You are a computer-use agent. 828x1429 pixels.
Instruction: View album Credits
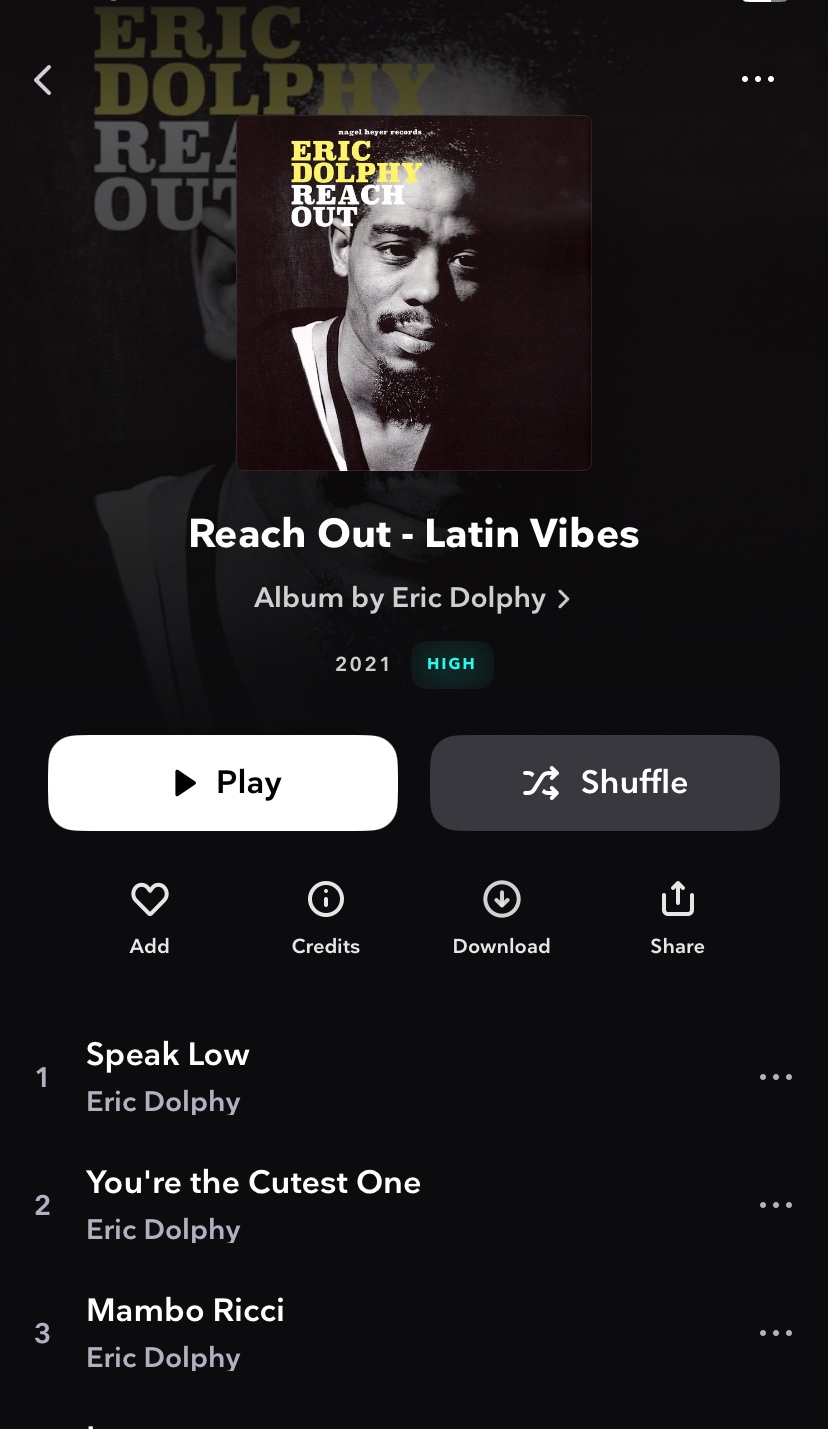coord(326,918)
